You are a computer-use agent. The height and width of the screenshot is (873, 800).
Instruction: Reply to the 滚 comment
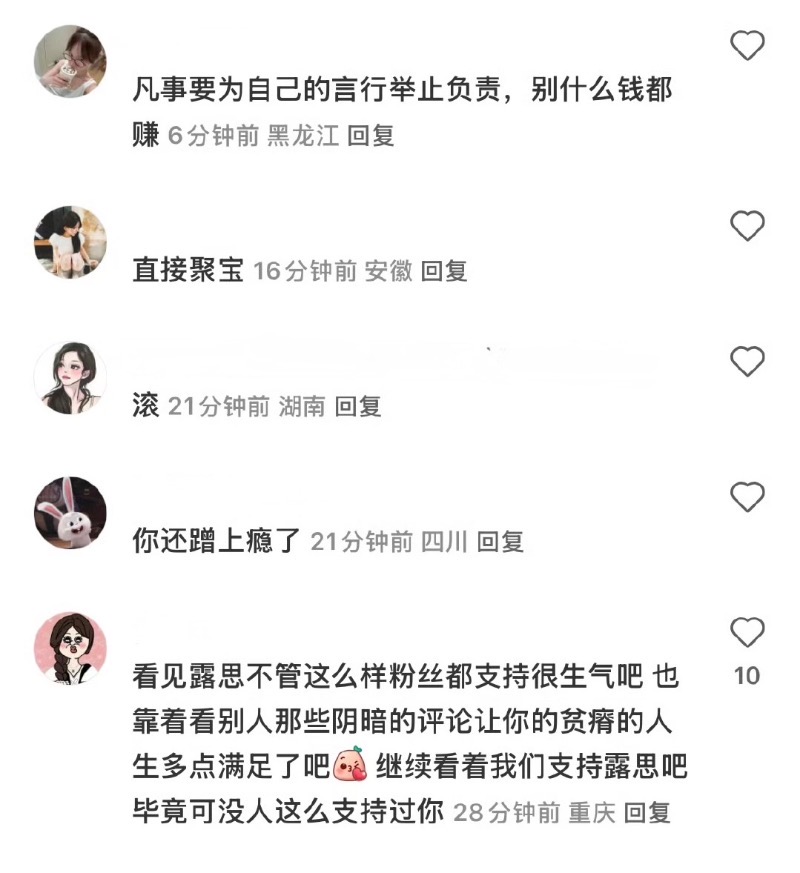358,406
